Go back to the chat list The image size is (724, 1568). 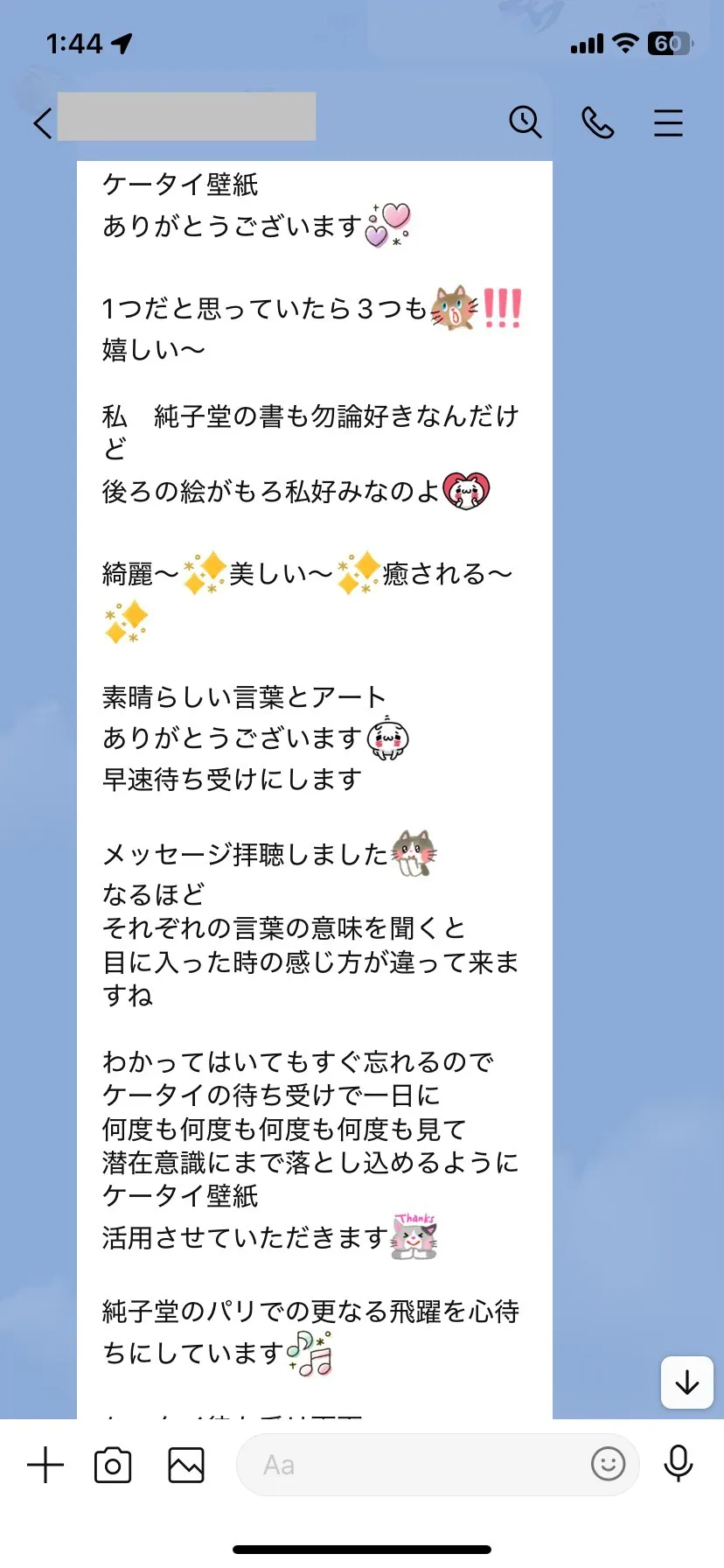43,122
